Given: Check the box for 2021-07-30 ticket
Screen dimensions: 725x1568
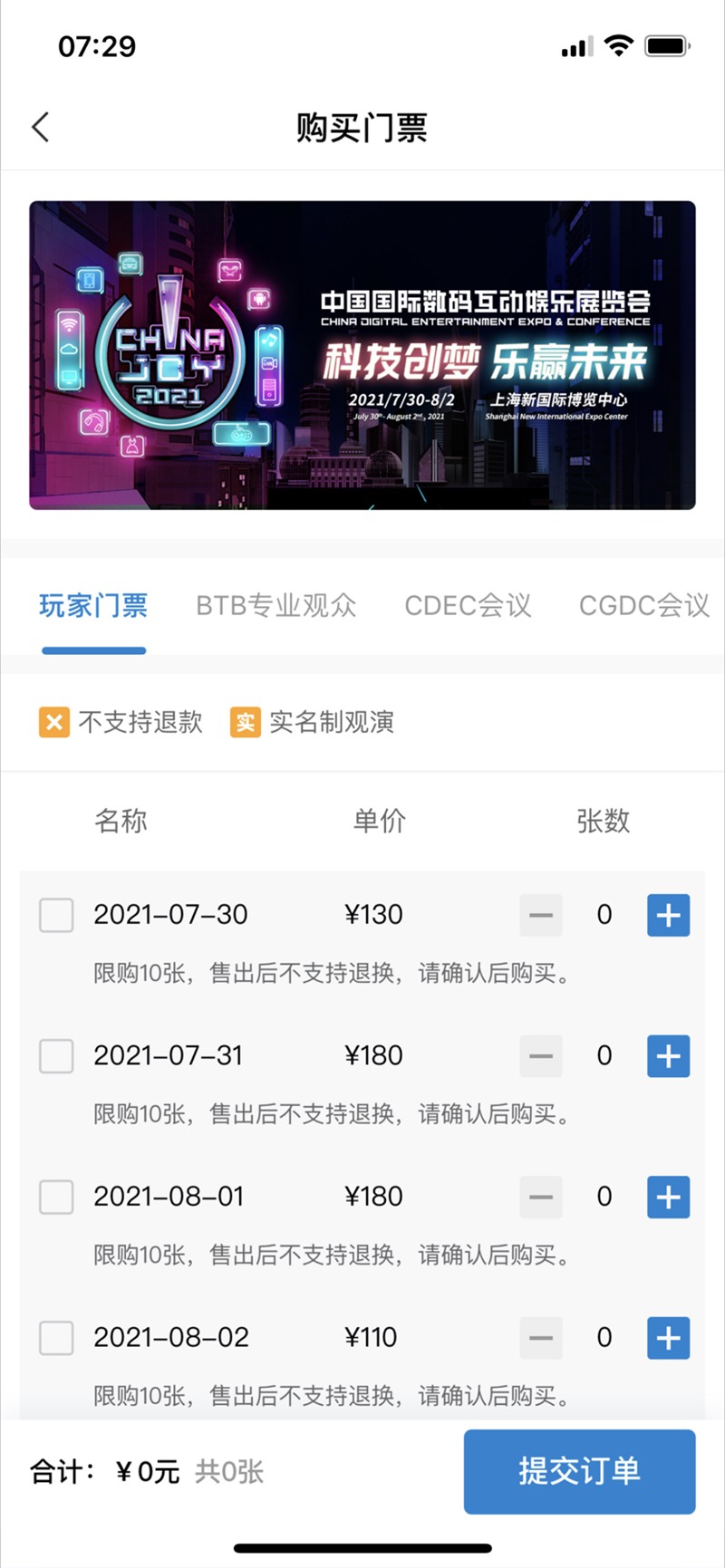Looking at the screenshot, I should point(55,915).
